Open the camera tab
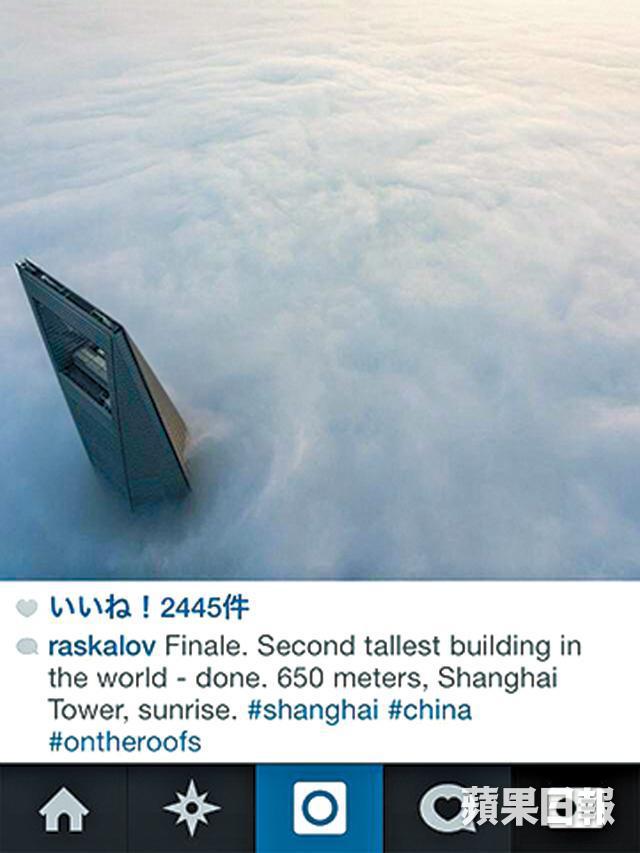640x853 pixels. click(x=319, y=809)
